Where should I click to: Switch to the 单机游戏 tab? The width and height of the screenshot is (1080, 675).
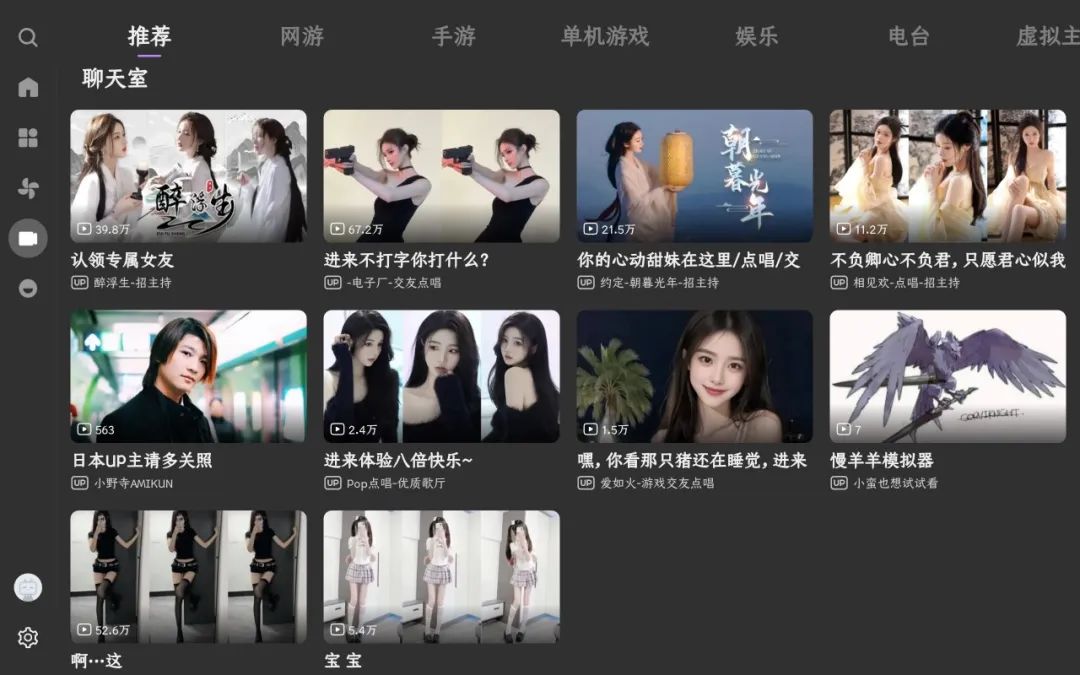pos(604,37)
